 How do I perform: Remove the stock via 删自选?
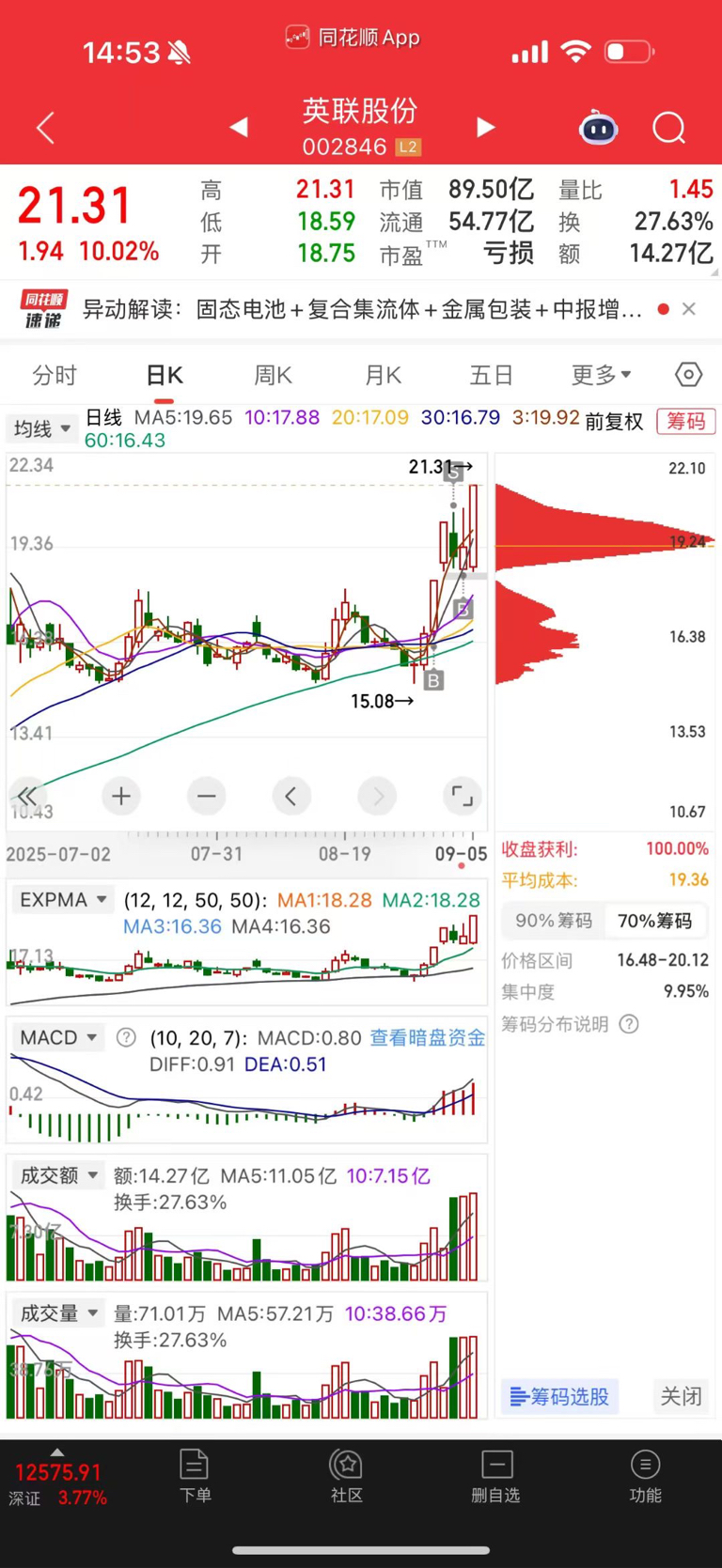495,1476
